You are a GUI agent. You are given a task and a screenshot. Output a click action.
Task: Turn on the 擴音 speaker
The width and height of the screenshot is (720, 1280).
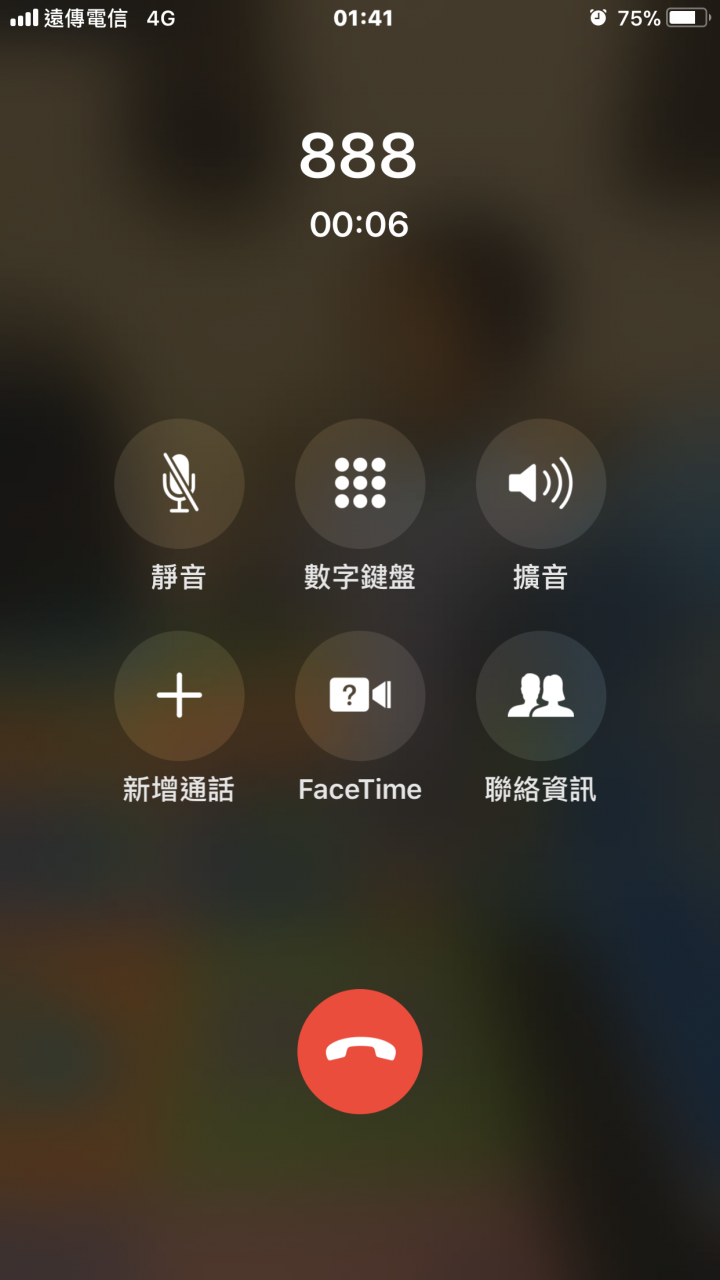(541, 483)
